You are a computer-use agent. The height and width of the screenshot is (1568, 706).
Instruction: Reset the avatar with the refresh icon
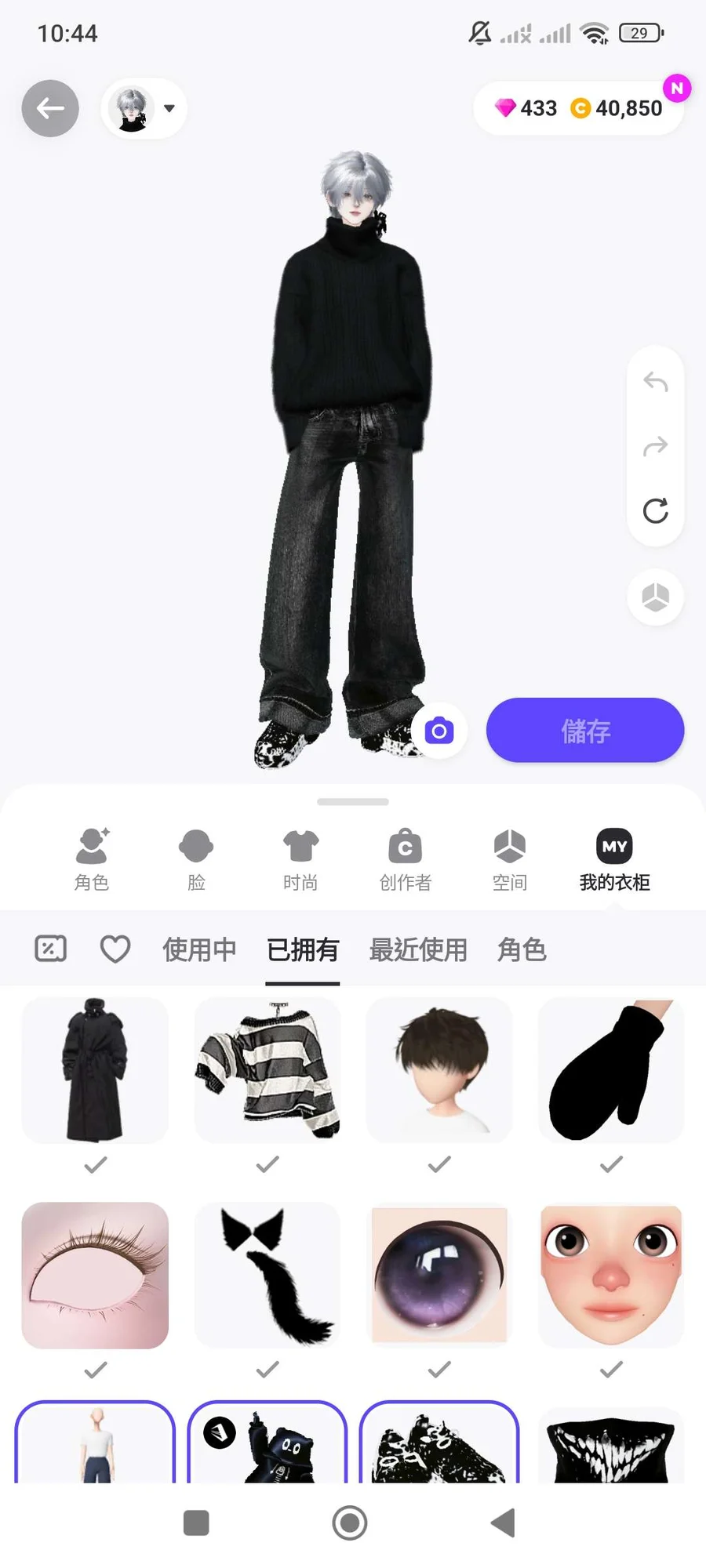click(655, 510)
